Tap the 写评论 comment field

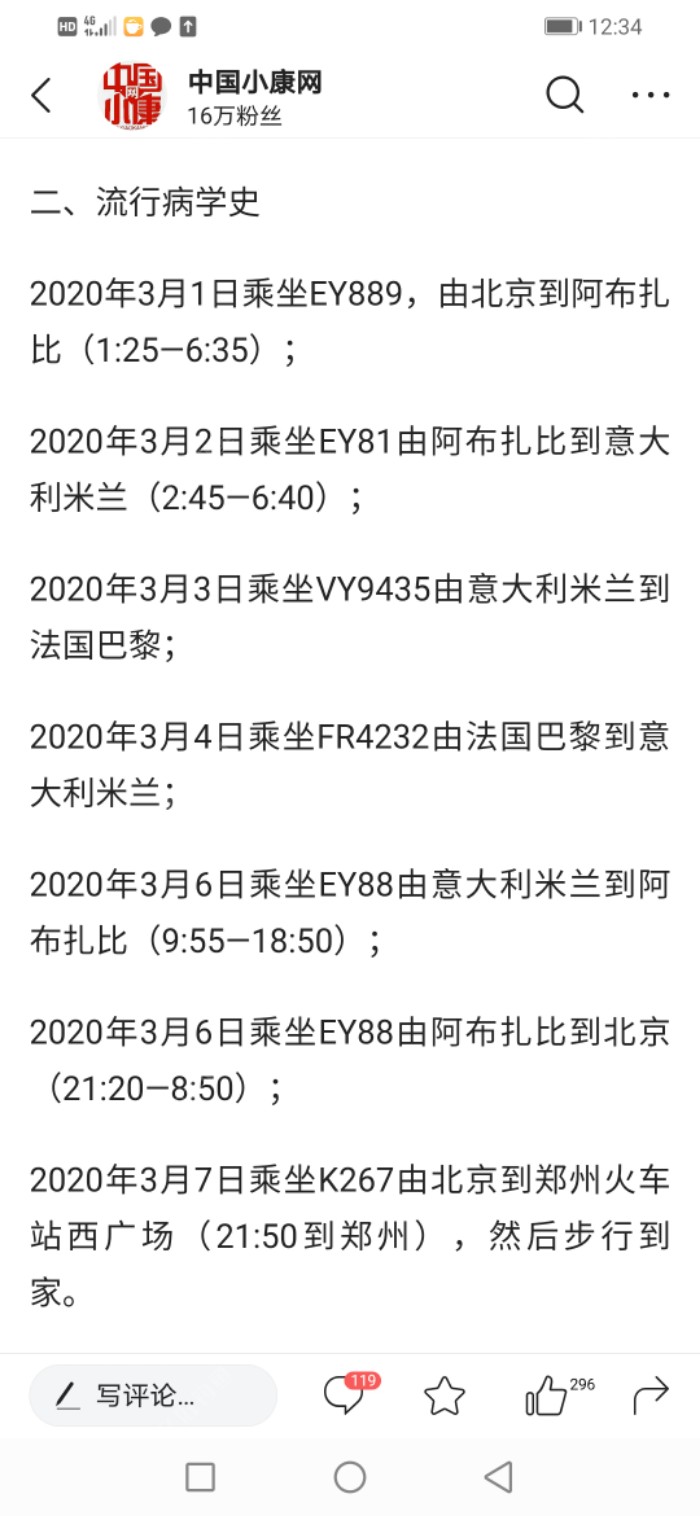(x=152, y=1395)
